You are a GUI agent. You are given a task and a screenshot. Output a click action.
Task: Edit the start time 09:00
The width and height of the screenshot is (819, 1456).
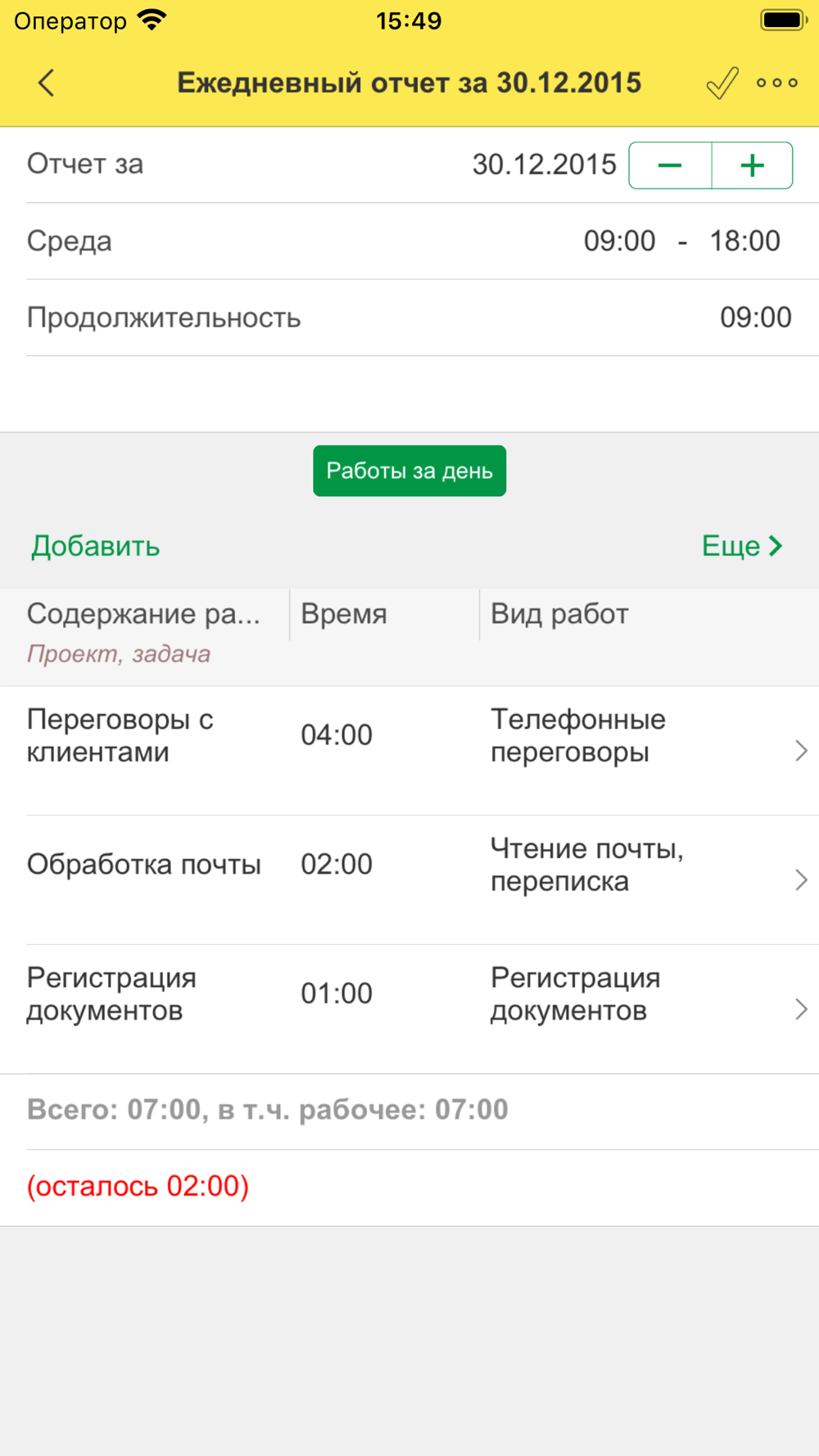[619, 242]
